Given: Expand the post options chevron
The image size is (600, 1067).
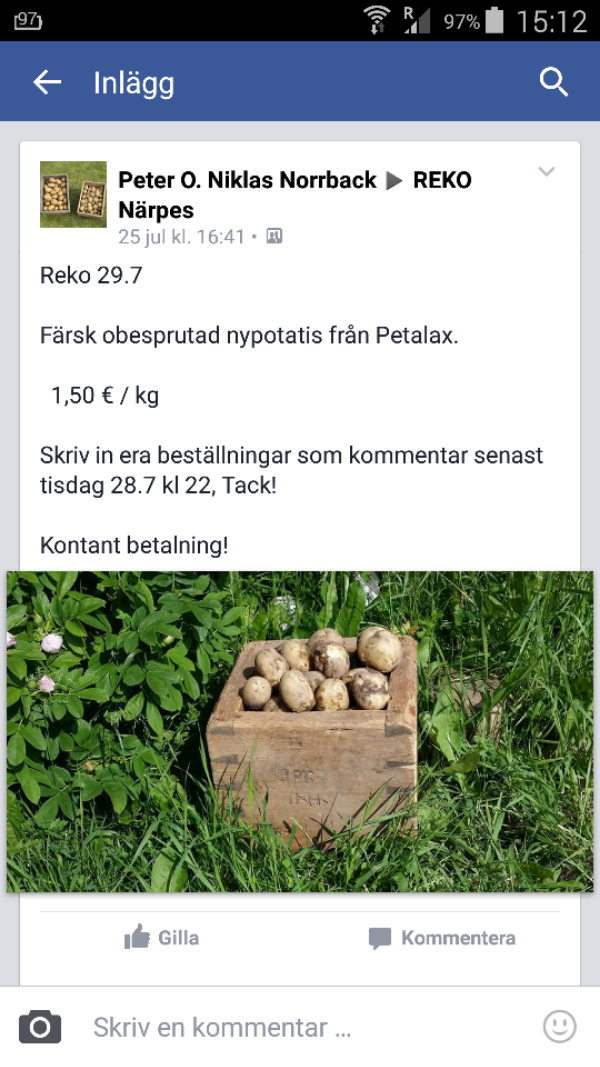Looking at the screenshot, I should 546,172.
